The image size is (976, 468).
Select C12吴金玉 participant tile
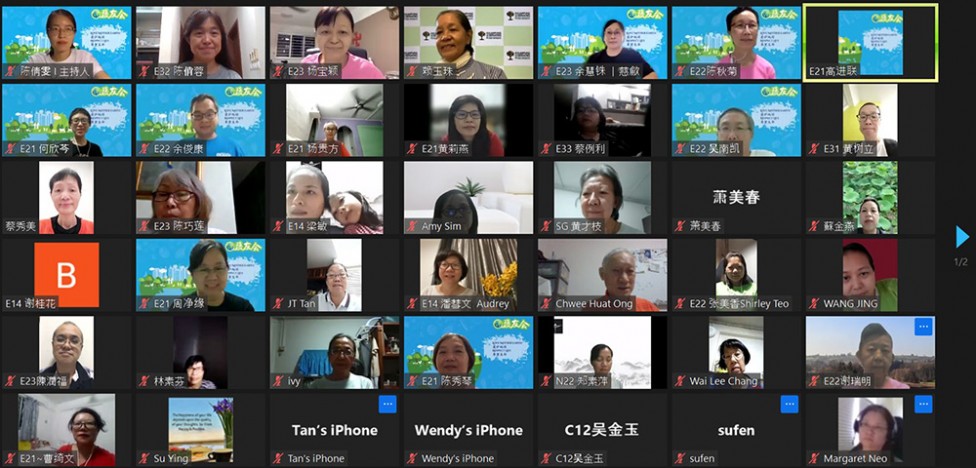click(602, 430)
